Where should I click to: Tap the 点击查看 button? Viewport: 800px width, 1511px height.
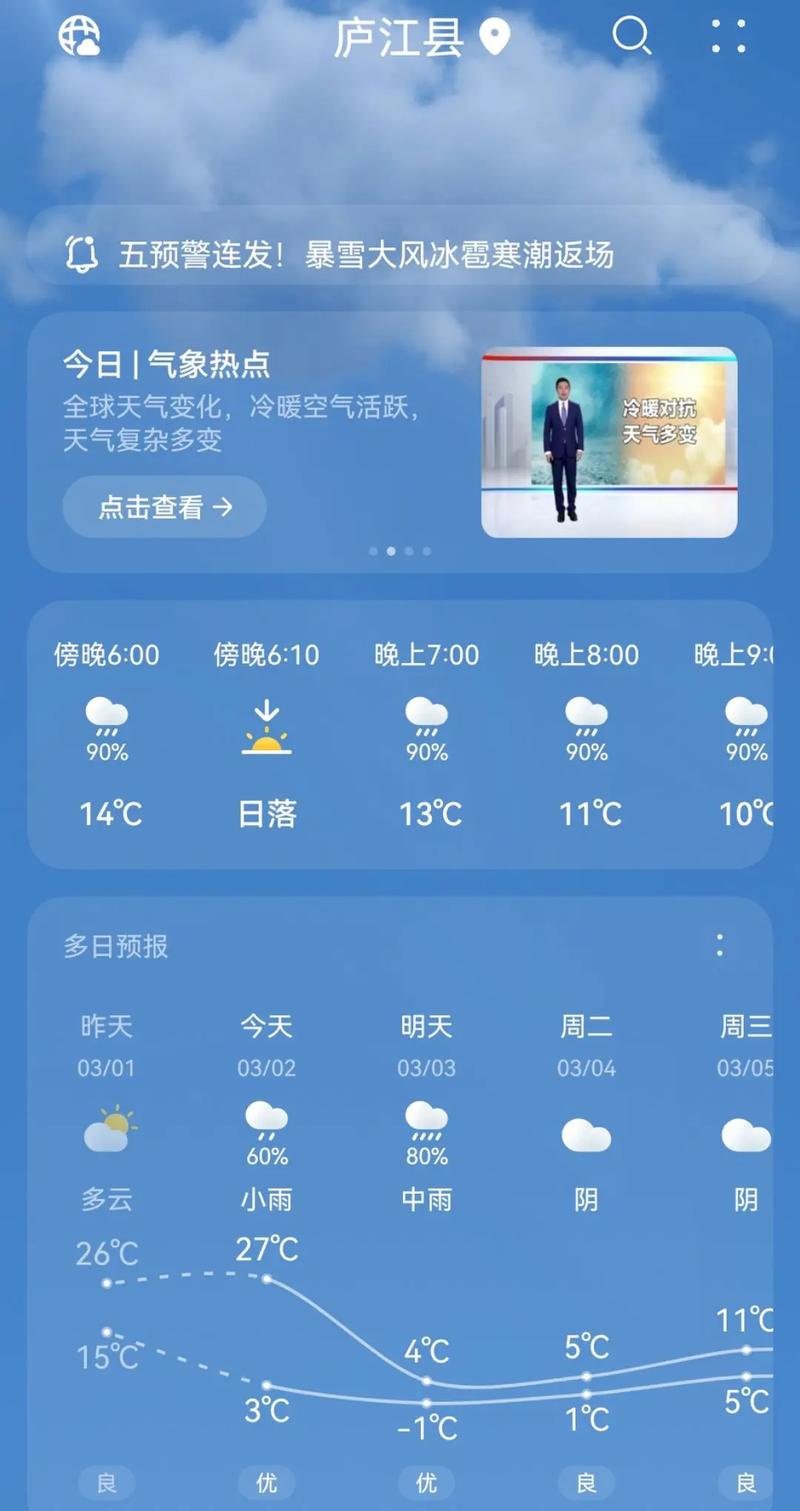[164, 507]
